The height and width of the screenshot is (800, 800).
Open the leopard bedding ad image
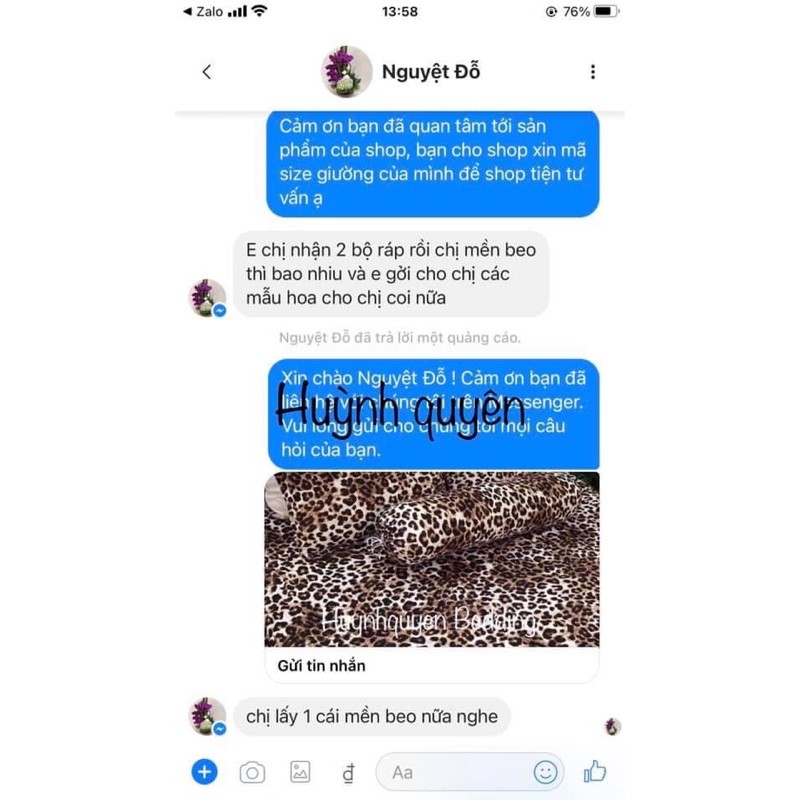coord(432,559)
